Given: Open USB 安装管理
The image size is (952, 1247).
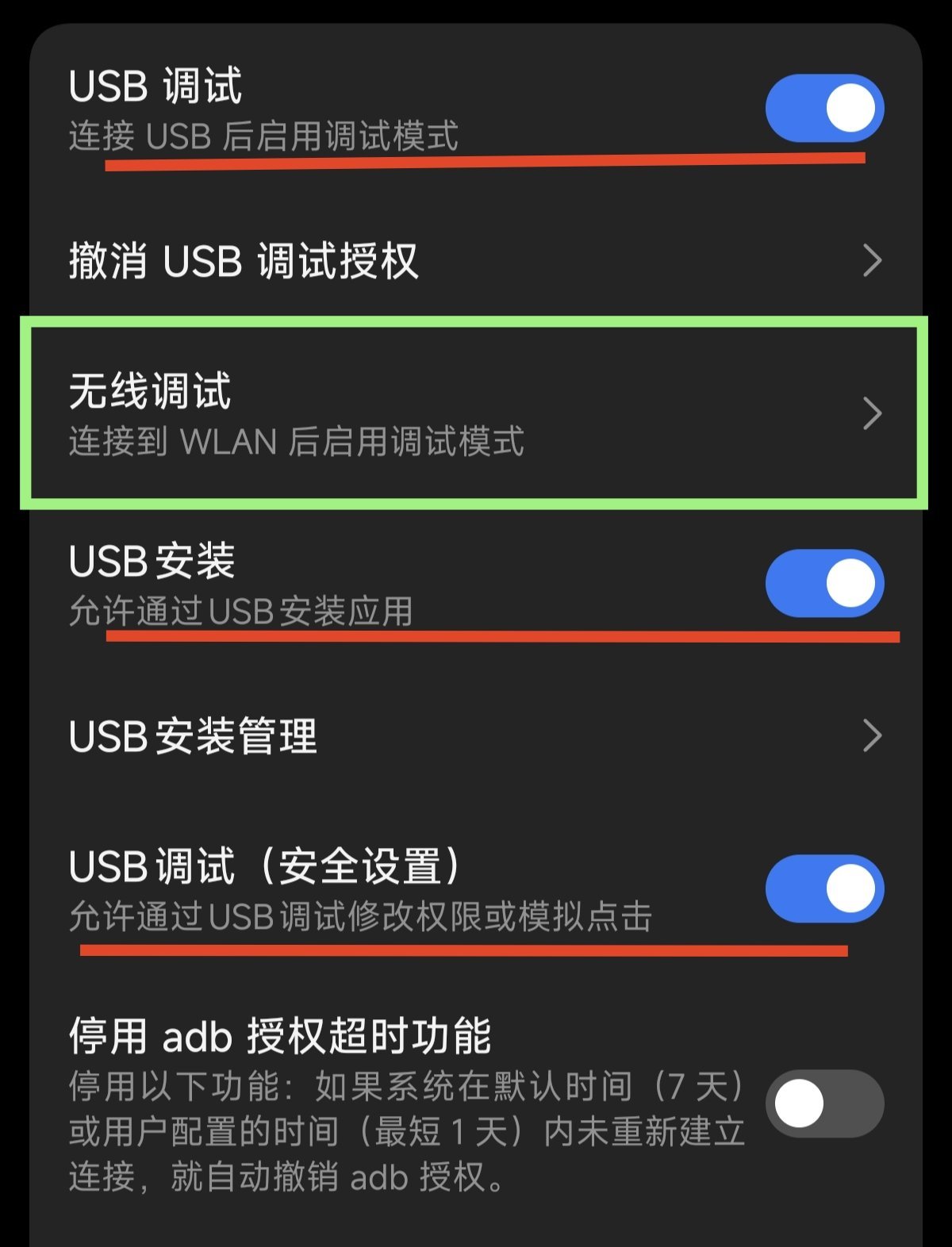Looking at the screenshot, I should point(476,736).
